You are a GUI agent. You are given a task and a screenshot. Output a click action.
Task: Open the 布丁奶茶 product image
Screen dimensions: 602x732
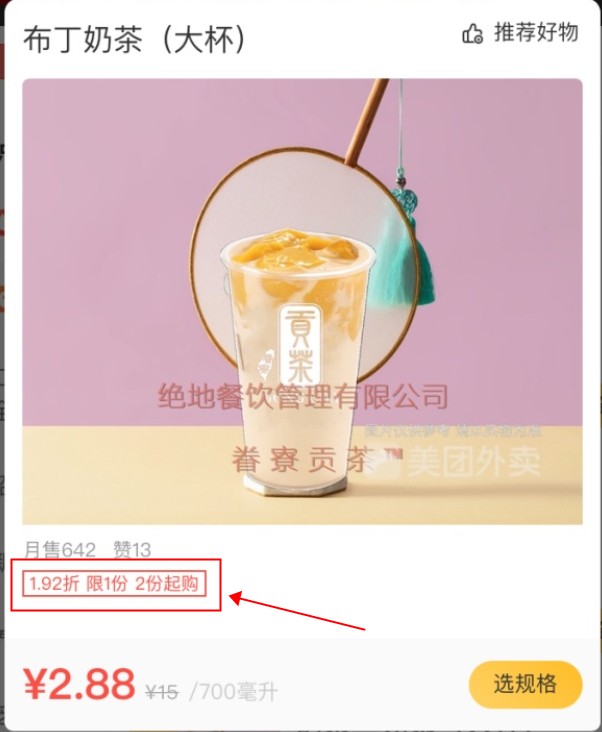(x=302, y=300)
